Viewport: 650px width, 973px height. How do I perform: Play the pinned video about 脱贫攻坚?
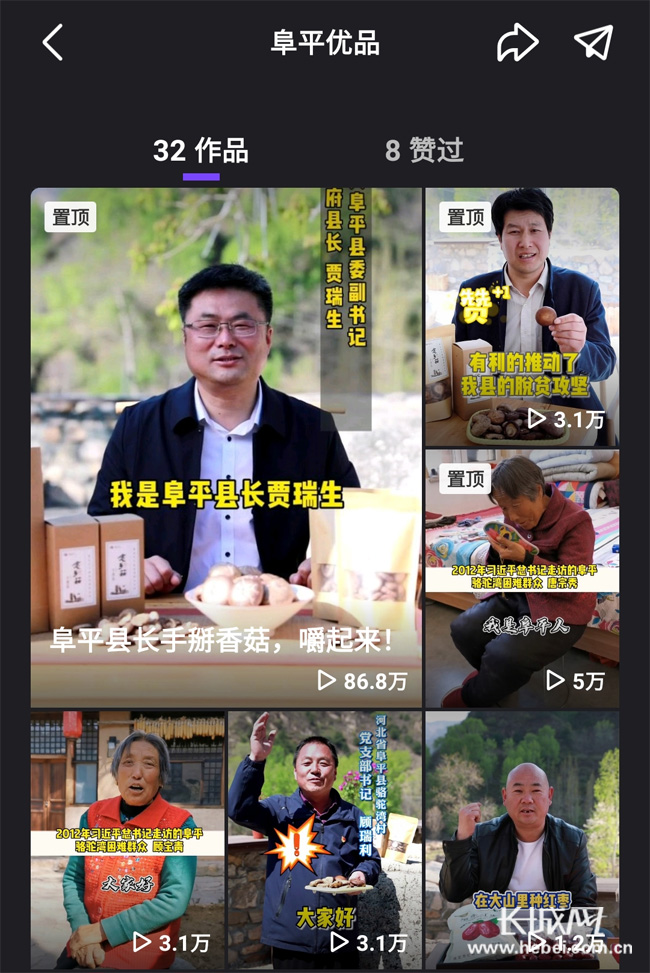point(522,317)
